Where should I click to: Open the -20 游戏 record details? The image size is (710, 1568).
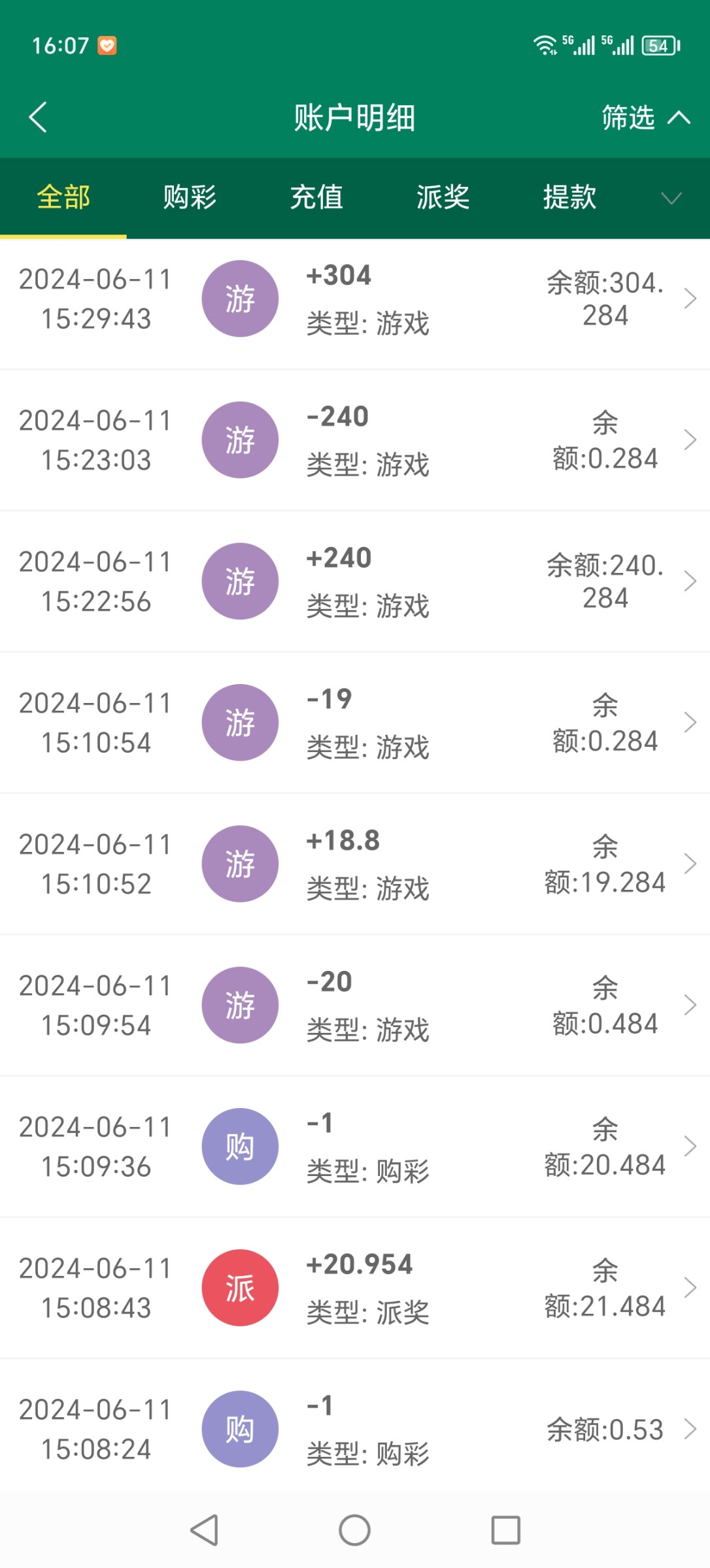tap(355, 1005)
